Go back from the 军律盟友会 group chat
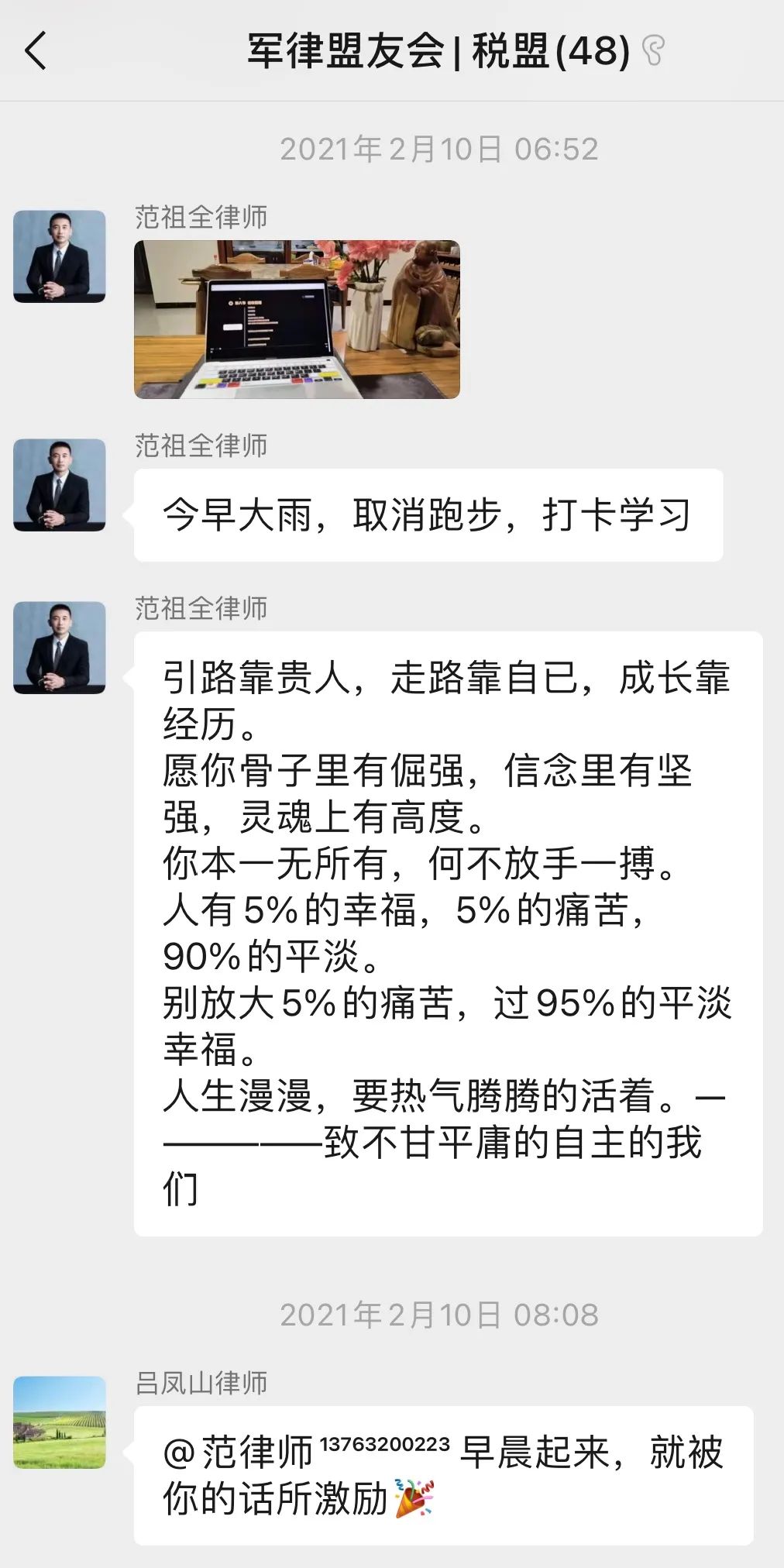This screenshot has width=784, height=1568. (36, 51)
